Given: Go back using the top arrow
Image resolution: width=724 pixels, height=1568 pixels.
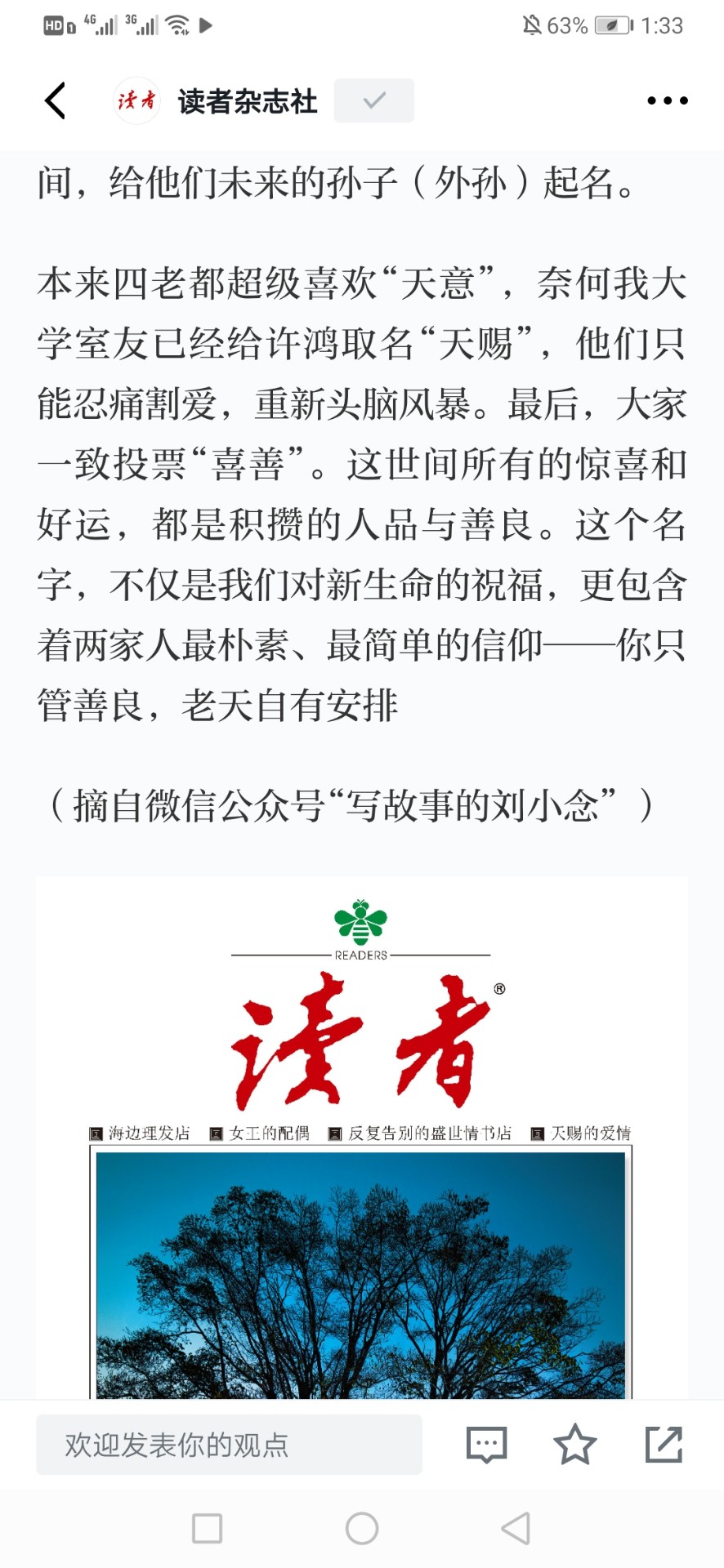Looking at the screenshot, I should (55, 100).
